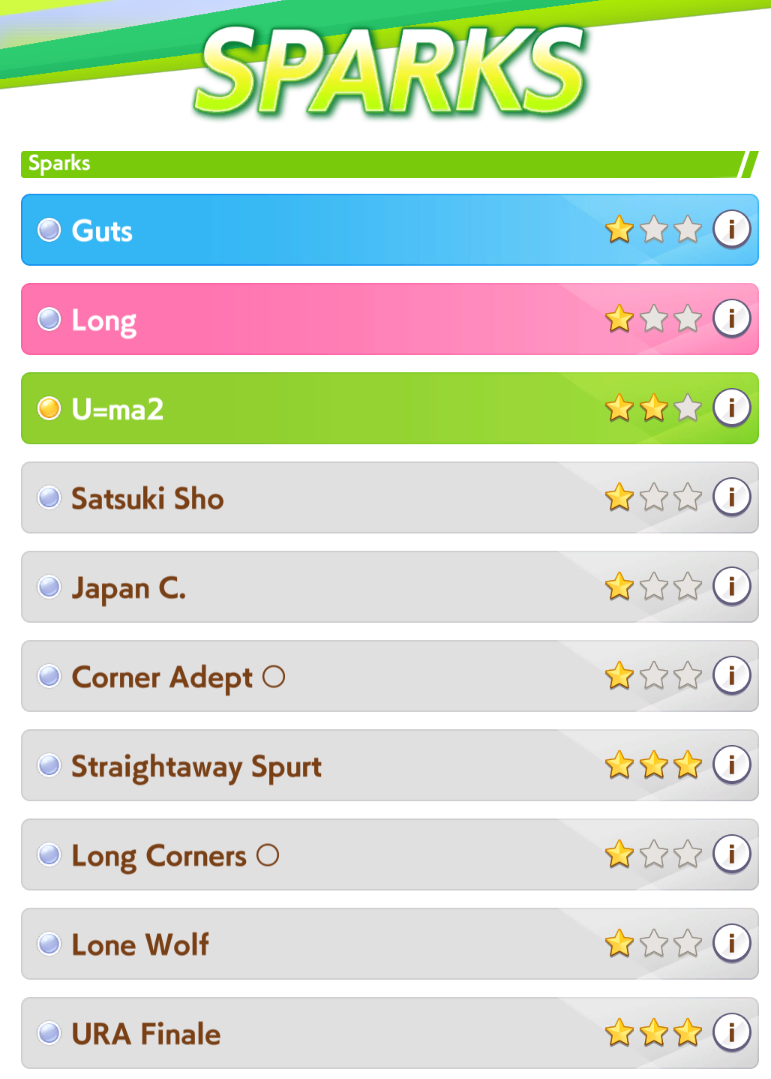The width and height of the screenshot is (771, 1079).
Task: Show details of the Long spark
Action: click(x=731, y=319)
